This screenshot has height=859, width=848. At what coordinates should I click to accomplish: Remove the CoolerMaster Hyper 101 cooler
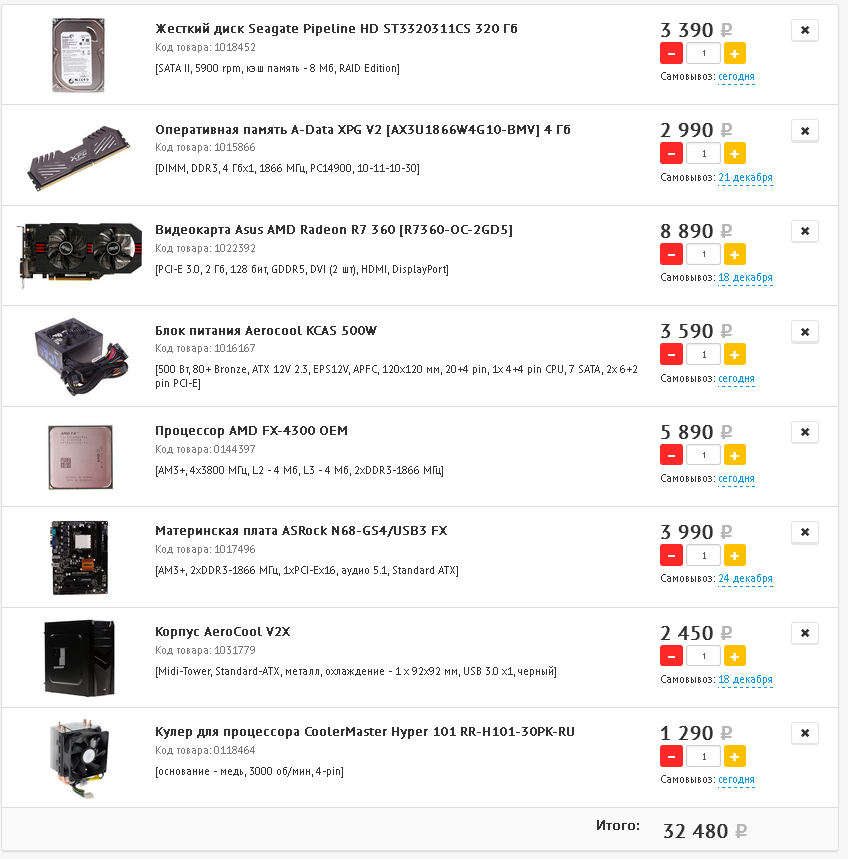tap(804, 733)
